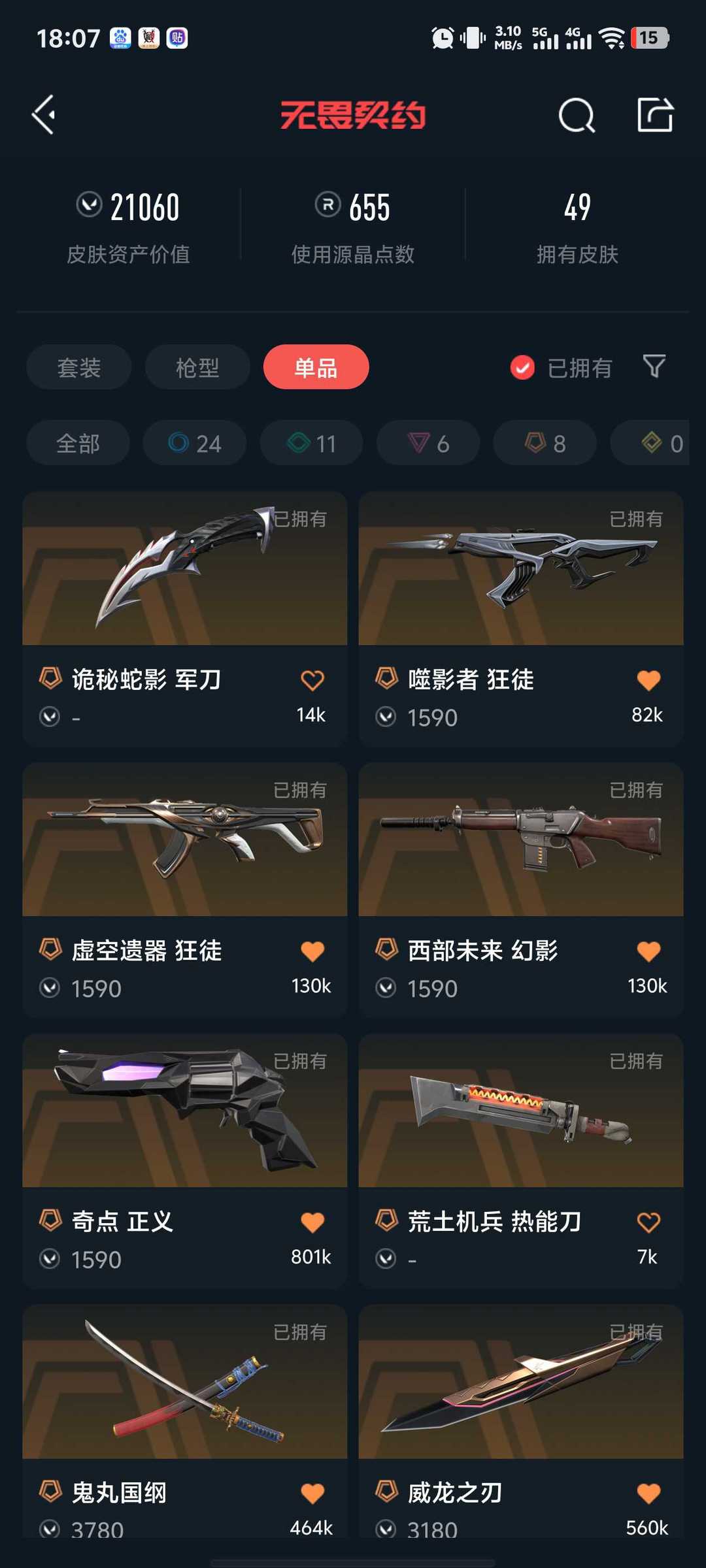The image size is (706, 1568).
Task: Filter by the tier chip showing 11
Action: click(312, 443)
